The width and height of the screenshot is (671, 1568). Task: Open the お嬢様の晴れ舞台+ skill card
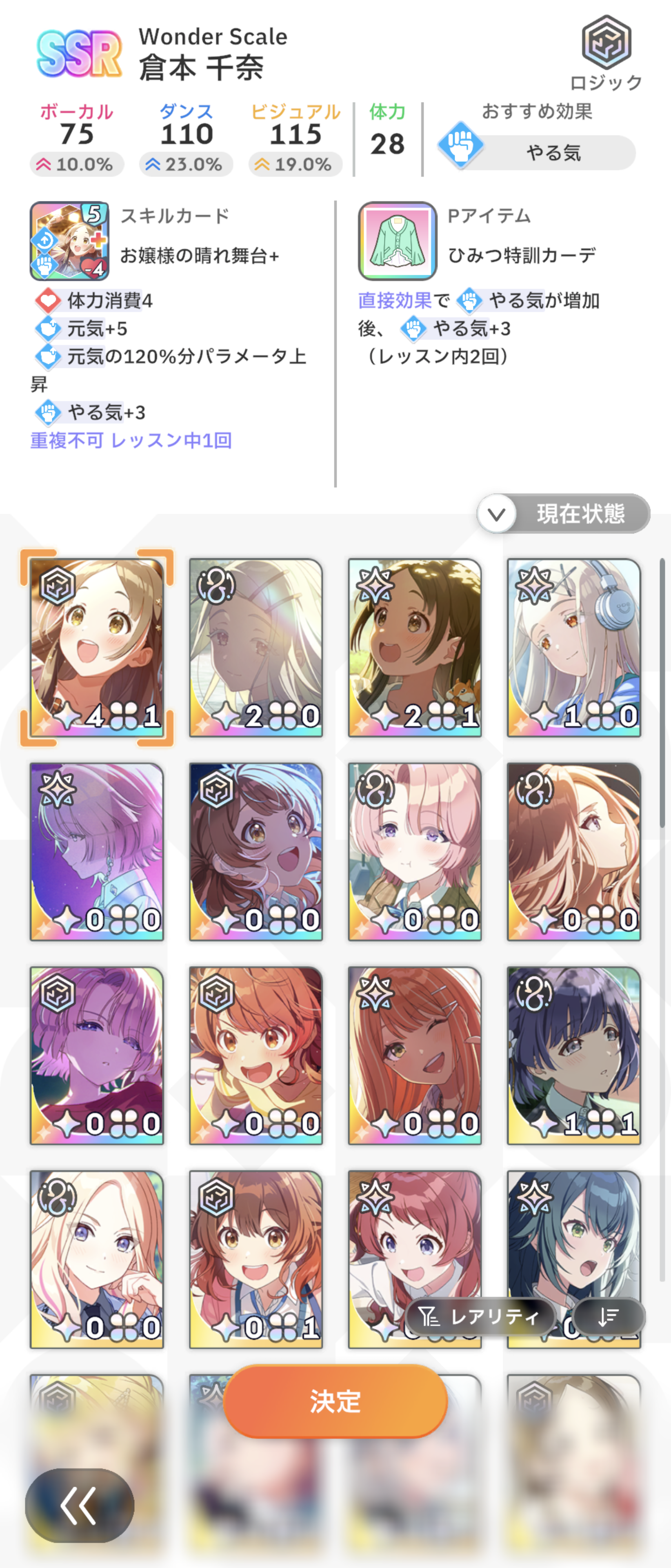pos(70,241)
